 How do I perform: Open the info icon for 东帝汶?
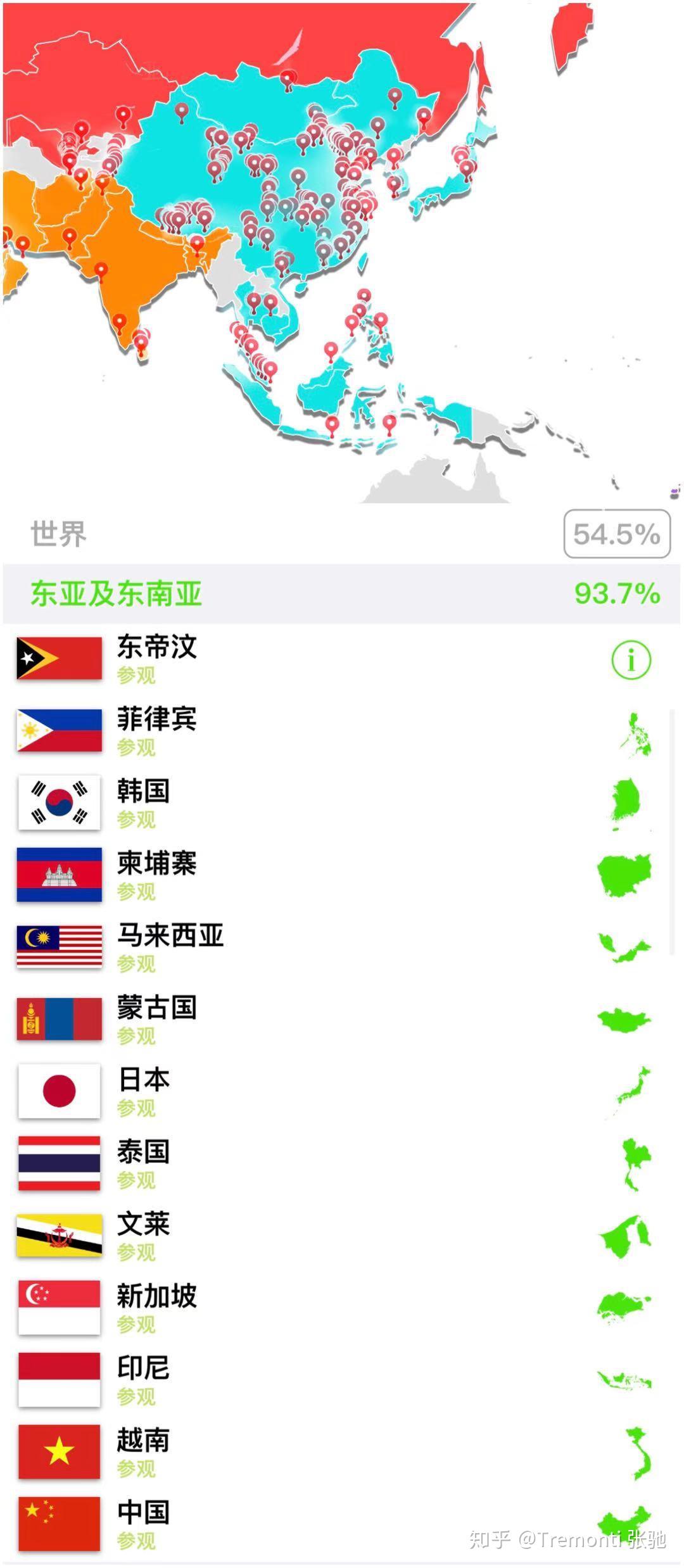pos(631,660)
